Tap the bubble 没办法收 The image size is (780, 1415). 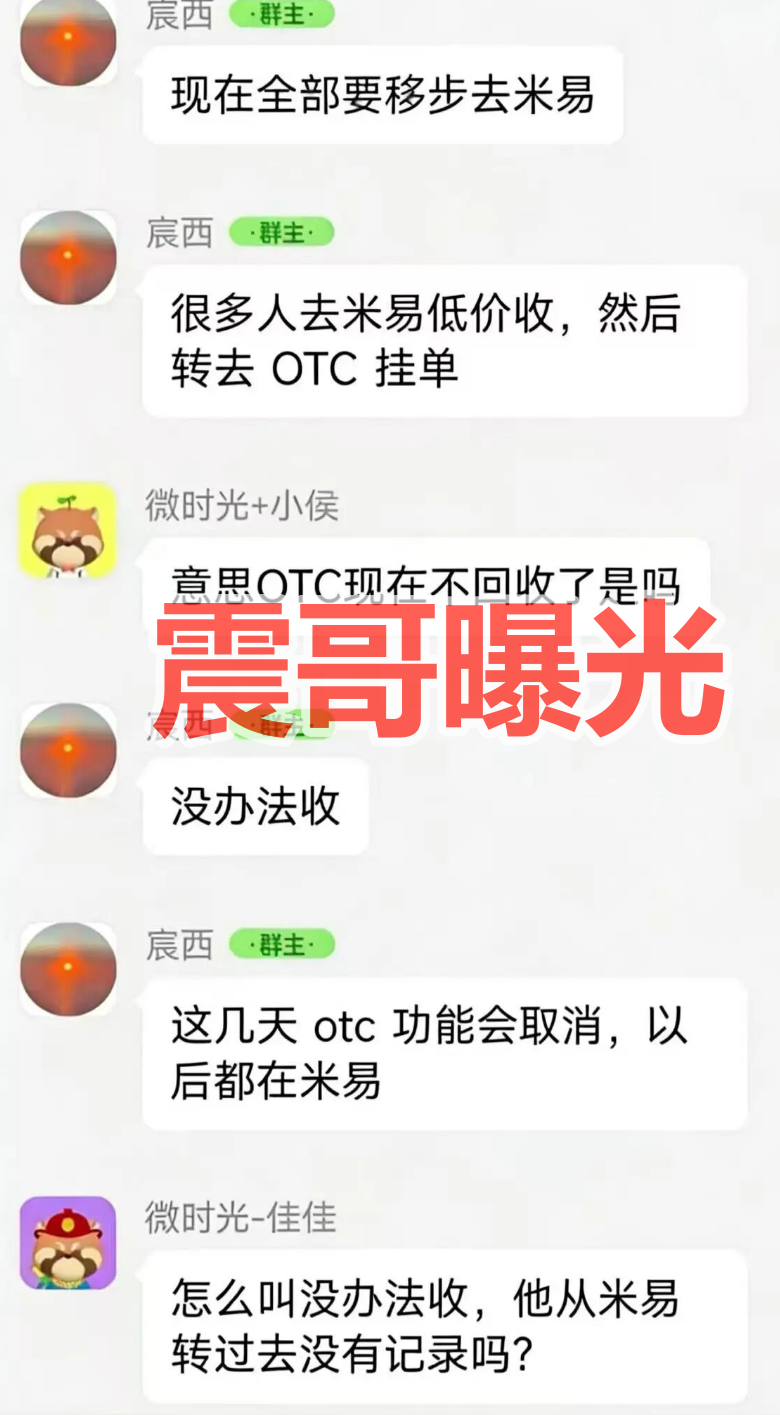254,806
